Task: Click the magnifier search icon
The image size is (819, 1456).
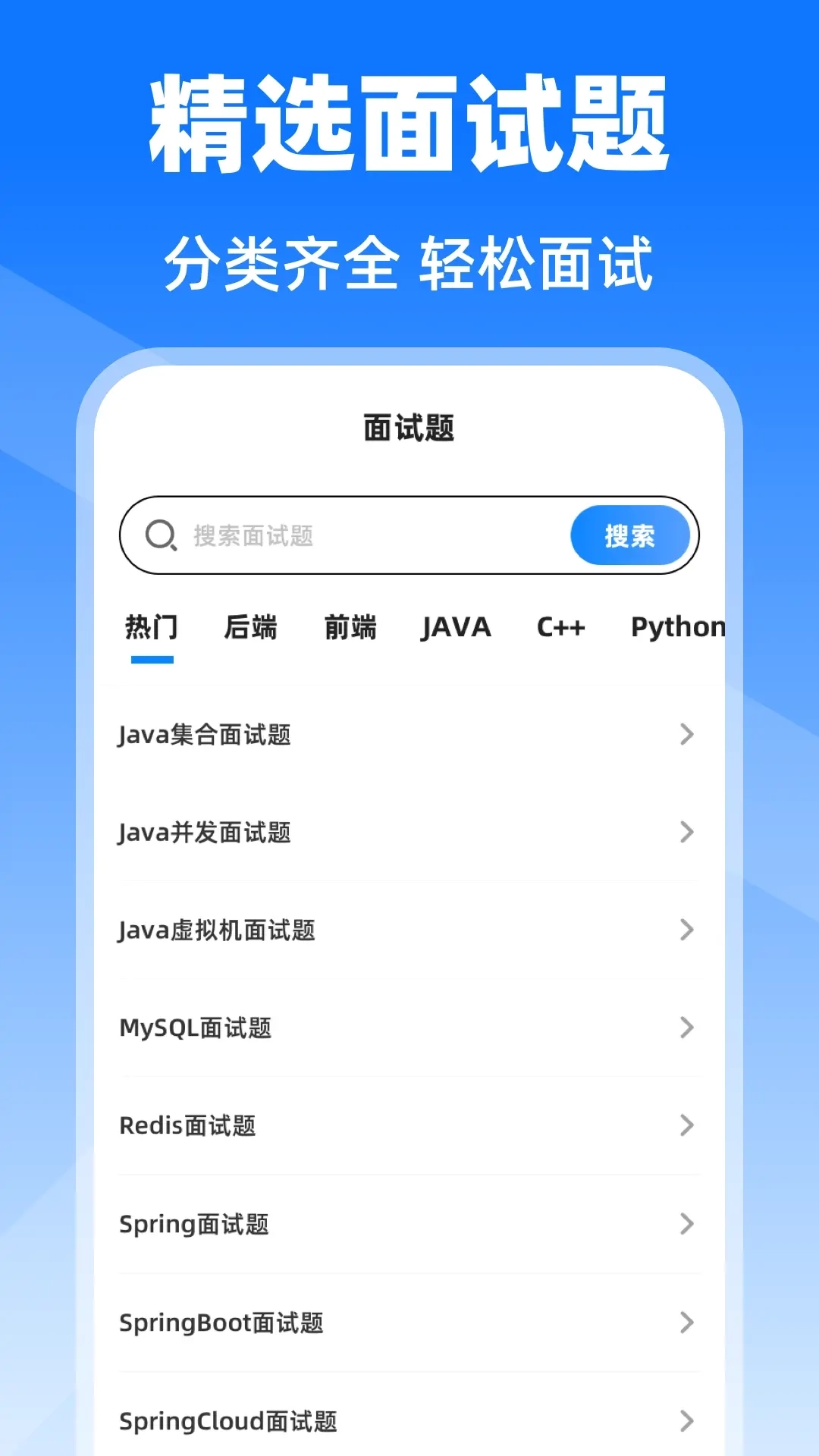Action: point(159,535)
